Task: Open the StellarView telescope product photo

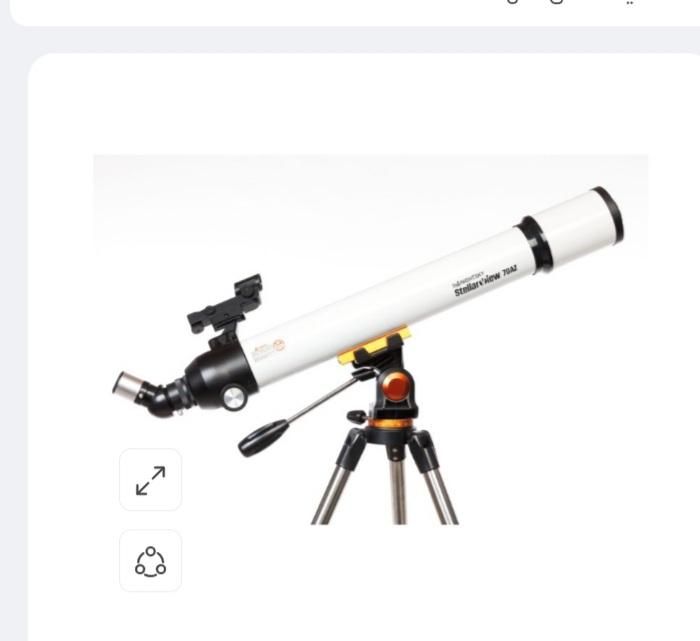Action: pyautogui.click(x=371, y=339)
